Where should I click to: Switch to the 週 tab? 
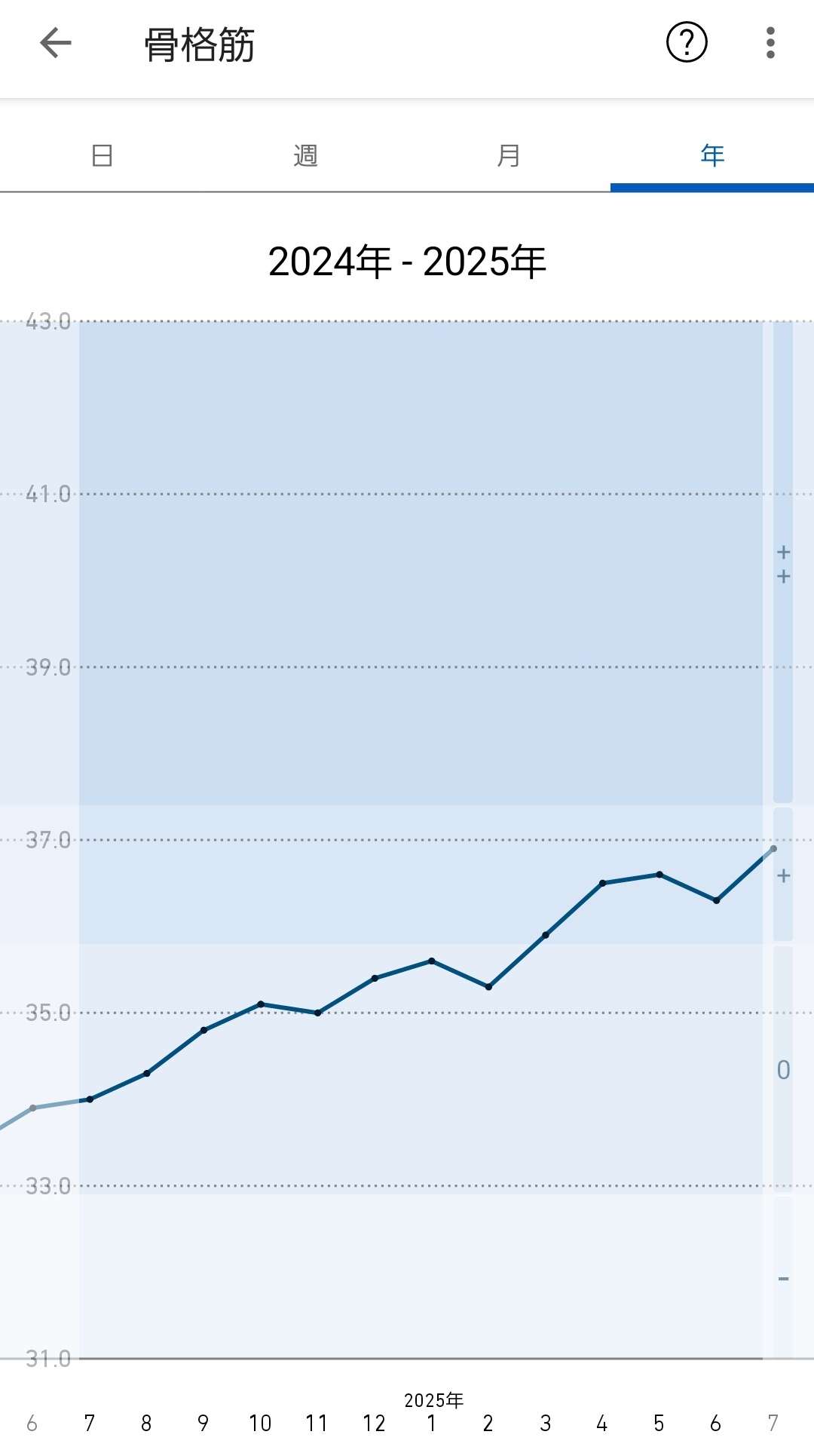coord(305,155)
